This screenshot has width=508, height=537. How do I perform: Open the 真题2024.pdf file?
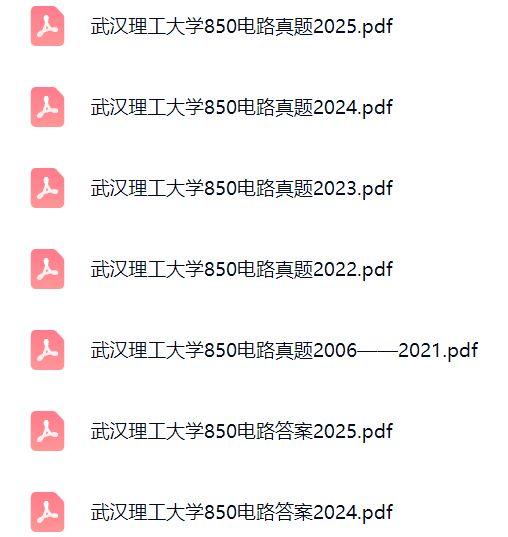[241, 107]
